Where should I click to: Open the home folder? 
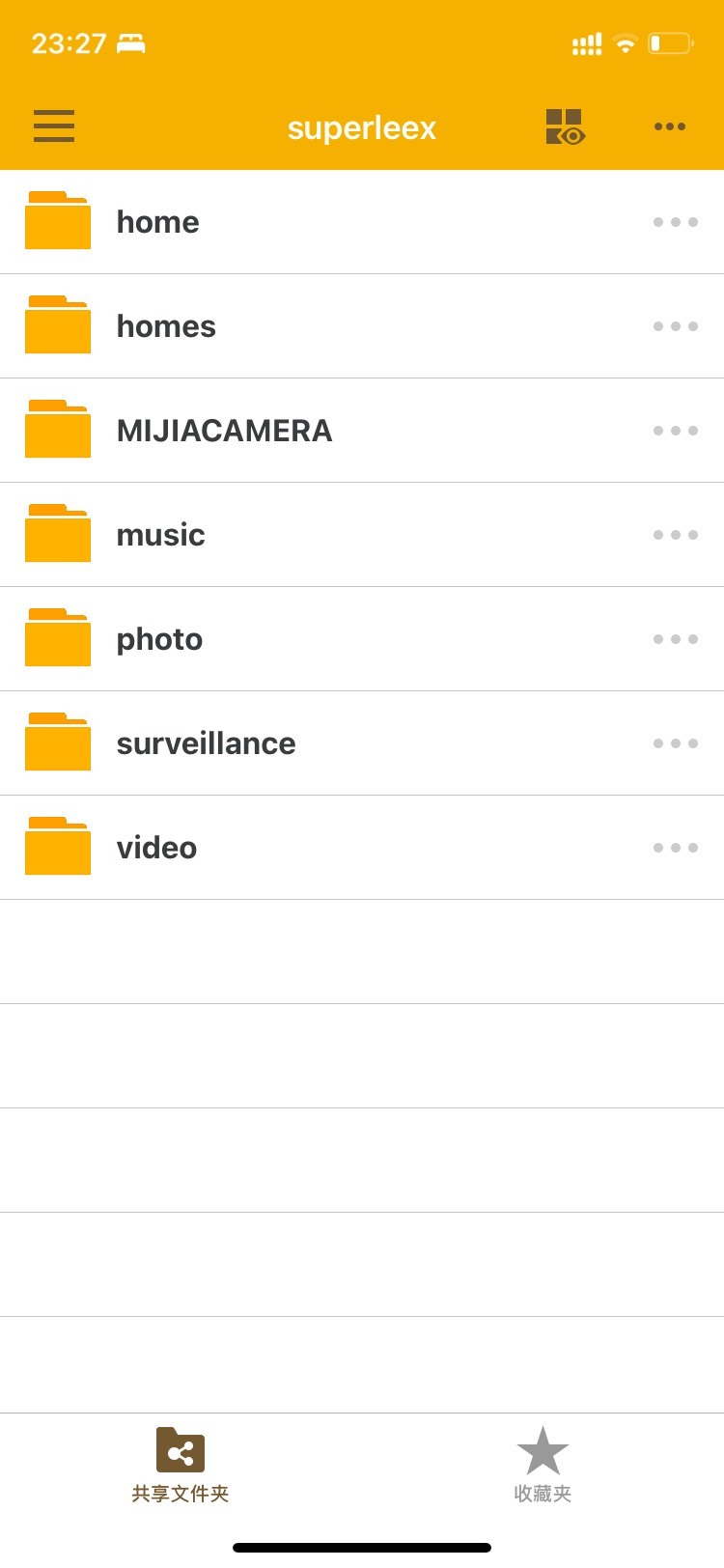[362, 222]
